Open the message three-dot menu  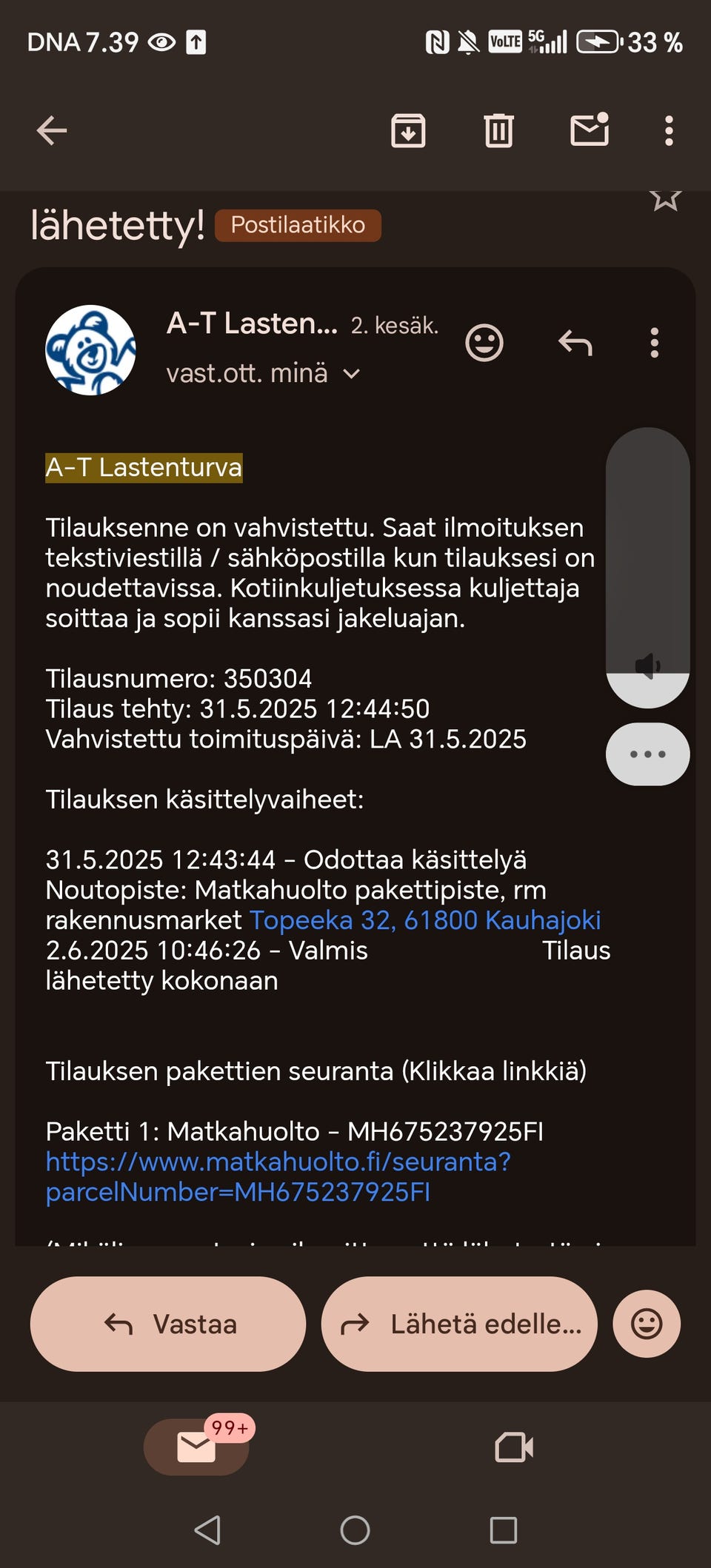[x=655, y=343]
